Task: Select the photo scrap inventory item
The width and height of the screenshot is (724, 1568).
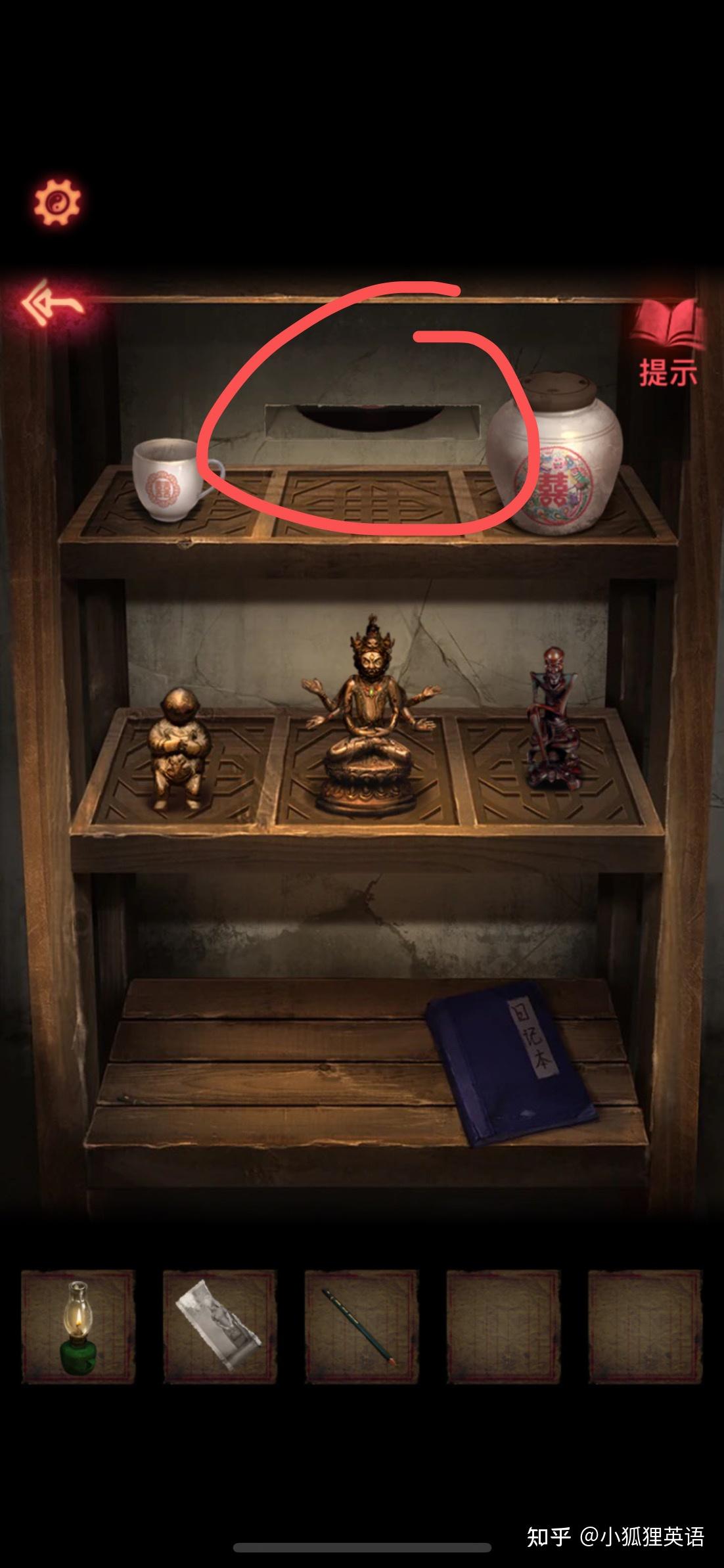Action: click(x=219, y=1327)
